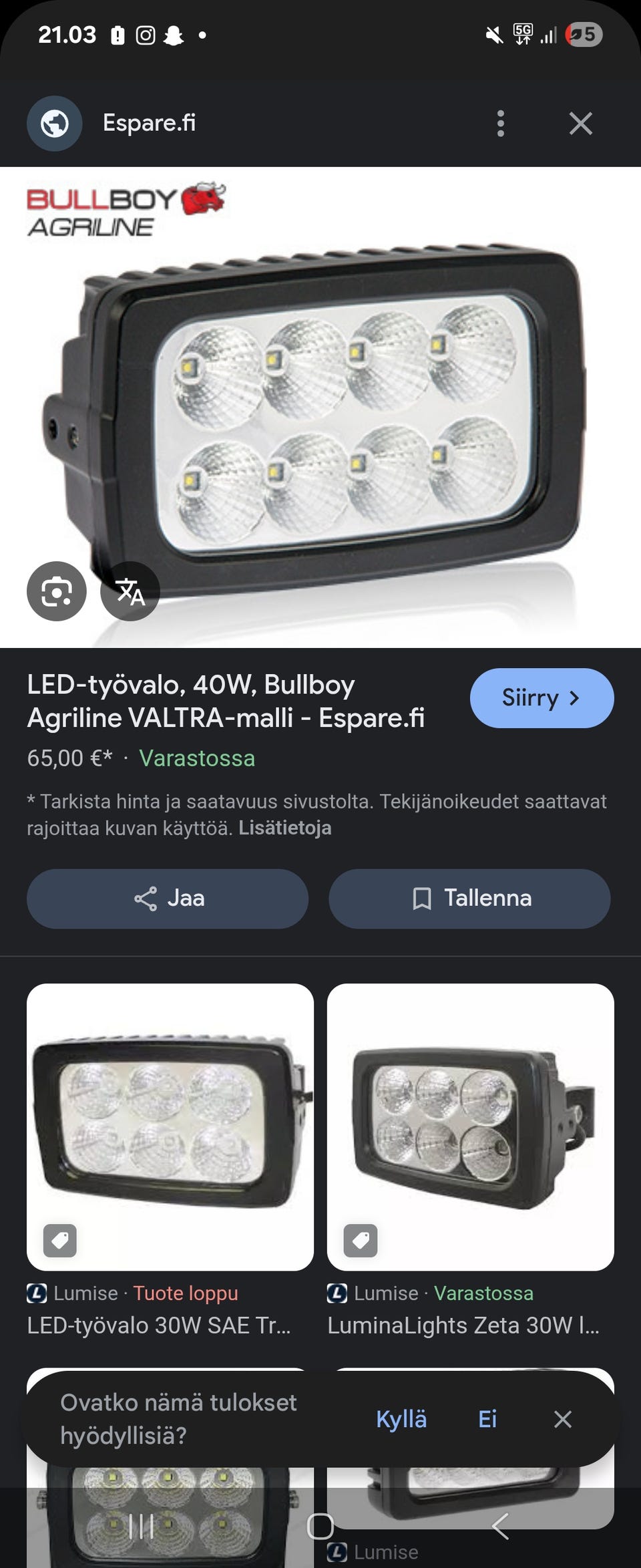Tap the Lisätietoja link
641x1568 pixels.
coord(283,829)
